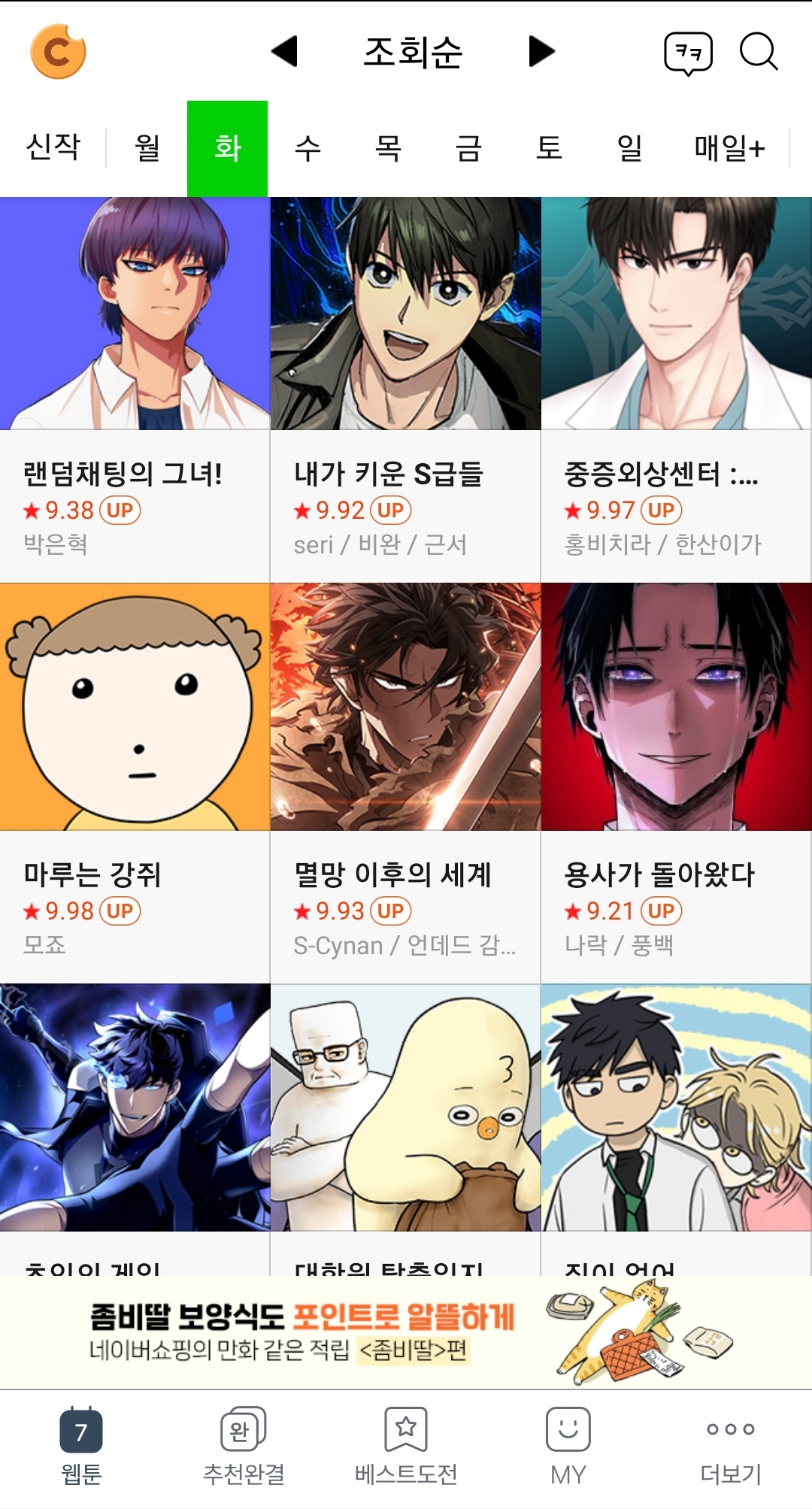Open the ㅋㅋ speech bubble icon
812x1509 pixels.
coord(688,53)
